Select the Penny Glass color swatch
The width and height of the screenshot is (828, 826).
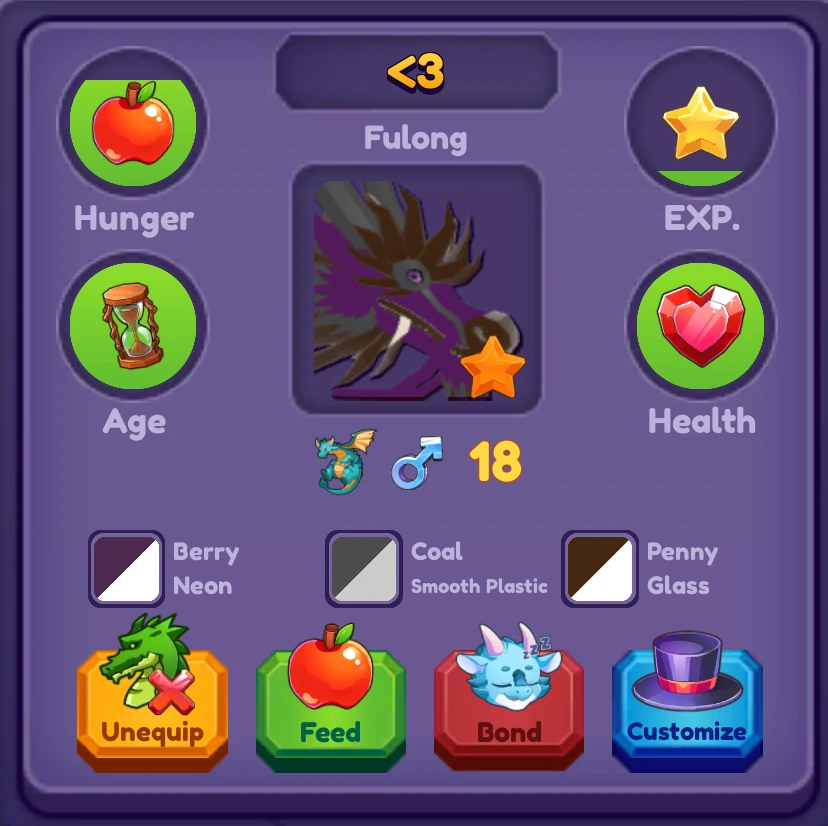[600, 568]
